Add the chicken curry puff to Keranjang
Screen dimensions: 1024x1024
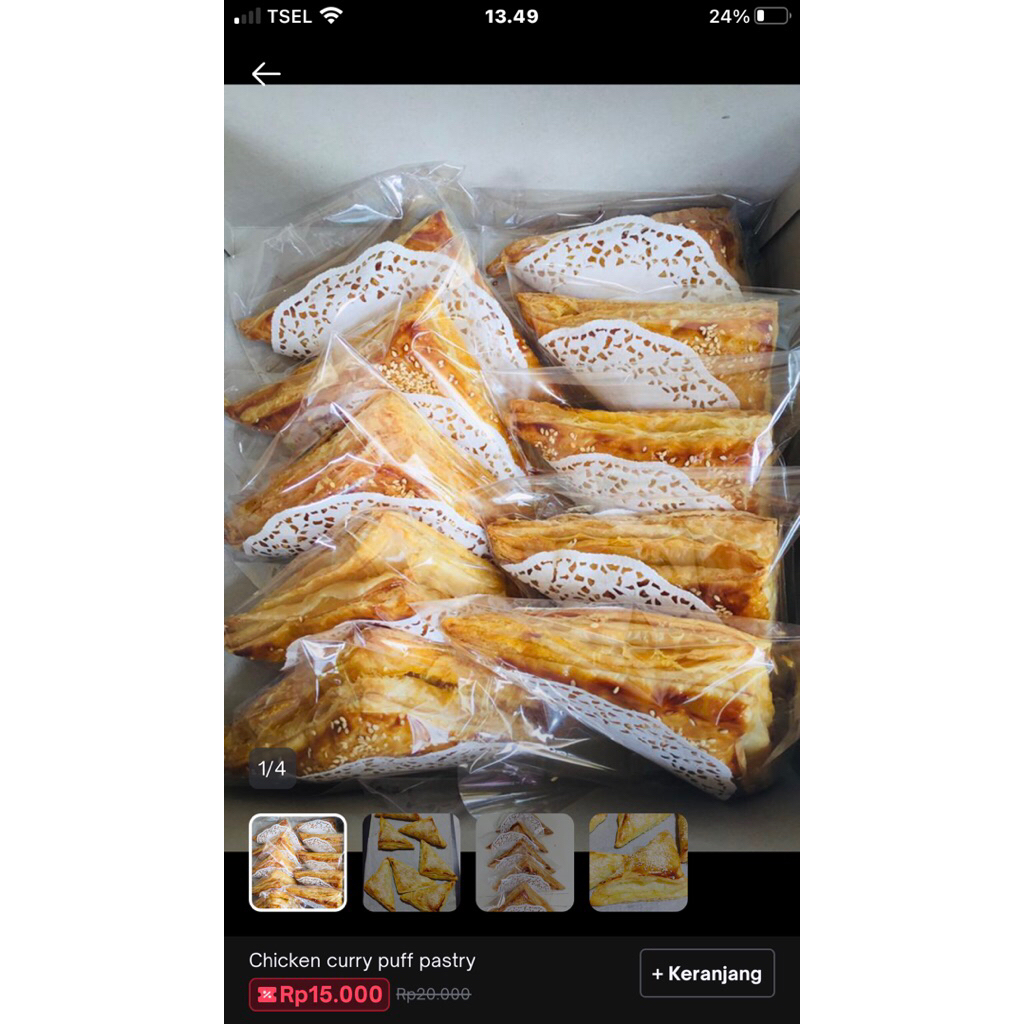[707, 973]
